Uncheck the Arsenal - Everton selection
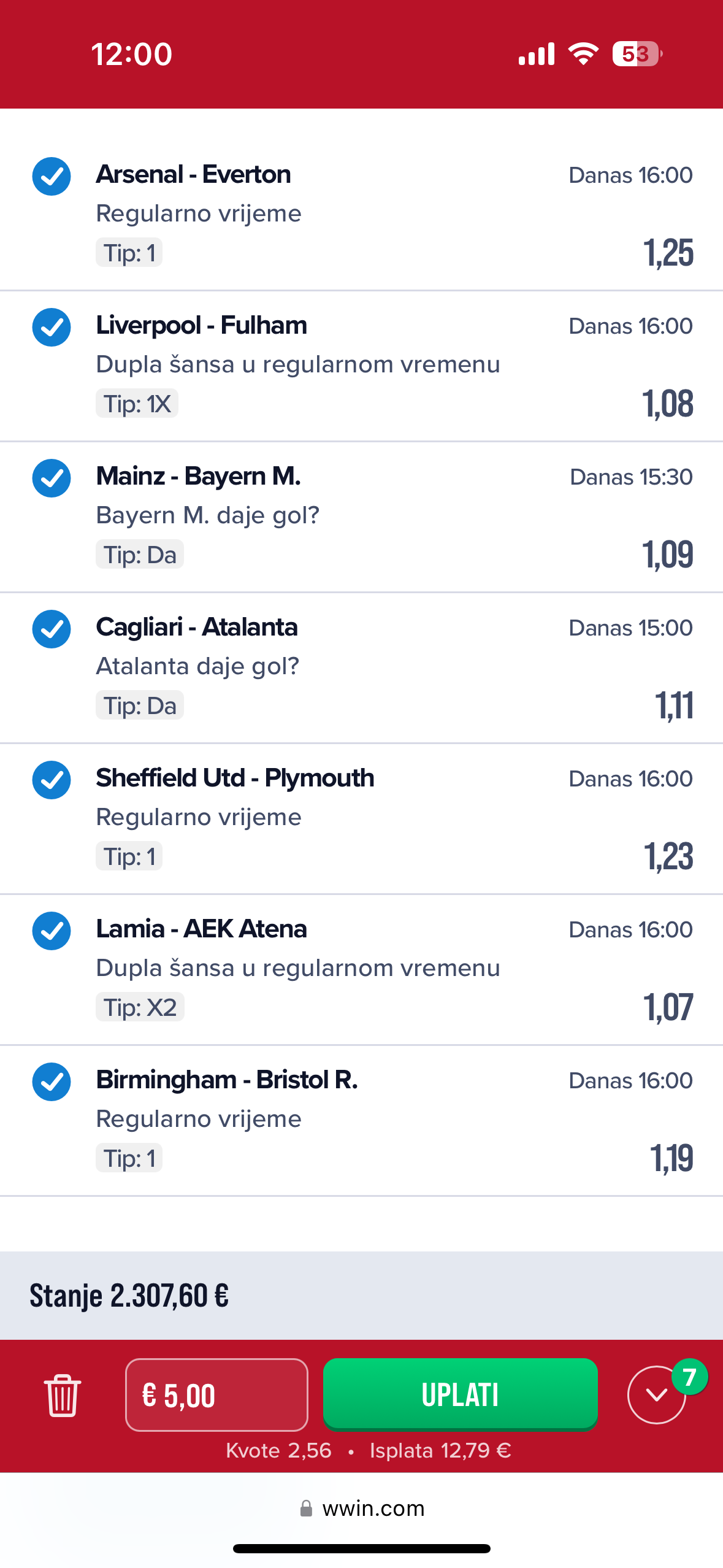This screenshot has height=1568, width=723. [x=52, y=176]
